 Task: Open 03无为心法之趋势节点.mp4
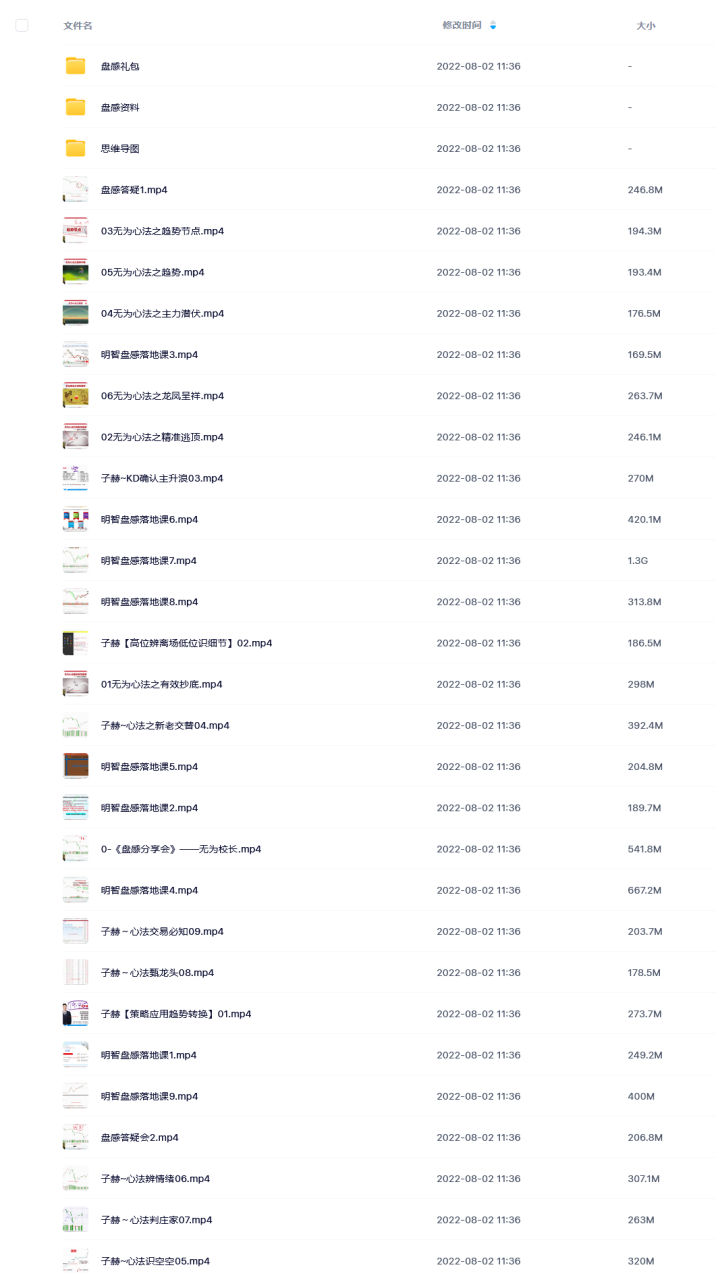pos(162,231)
